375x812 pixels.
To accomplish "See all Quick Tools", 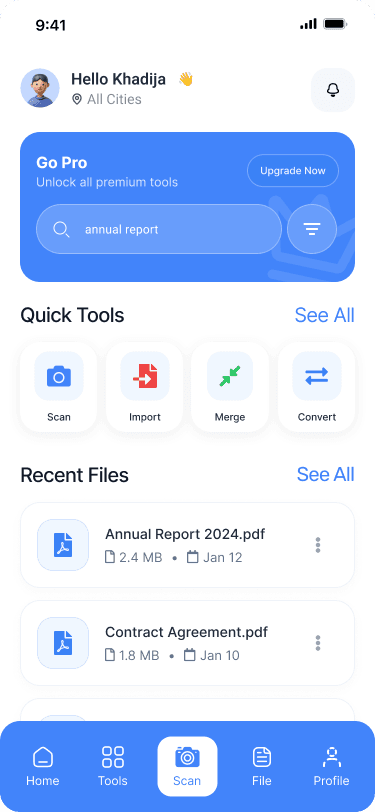I will (324, 315).
